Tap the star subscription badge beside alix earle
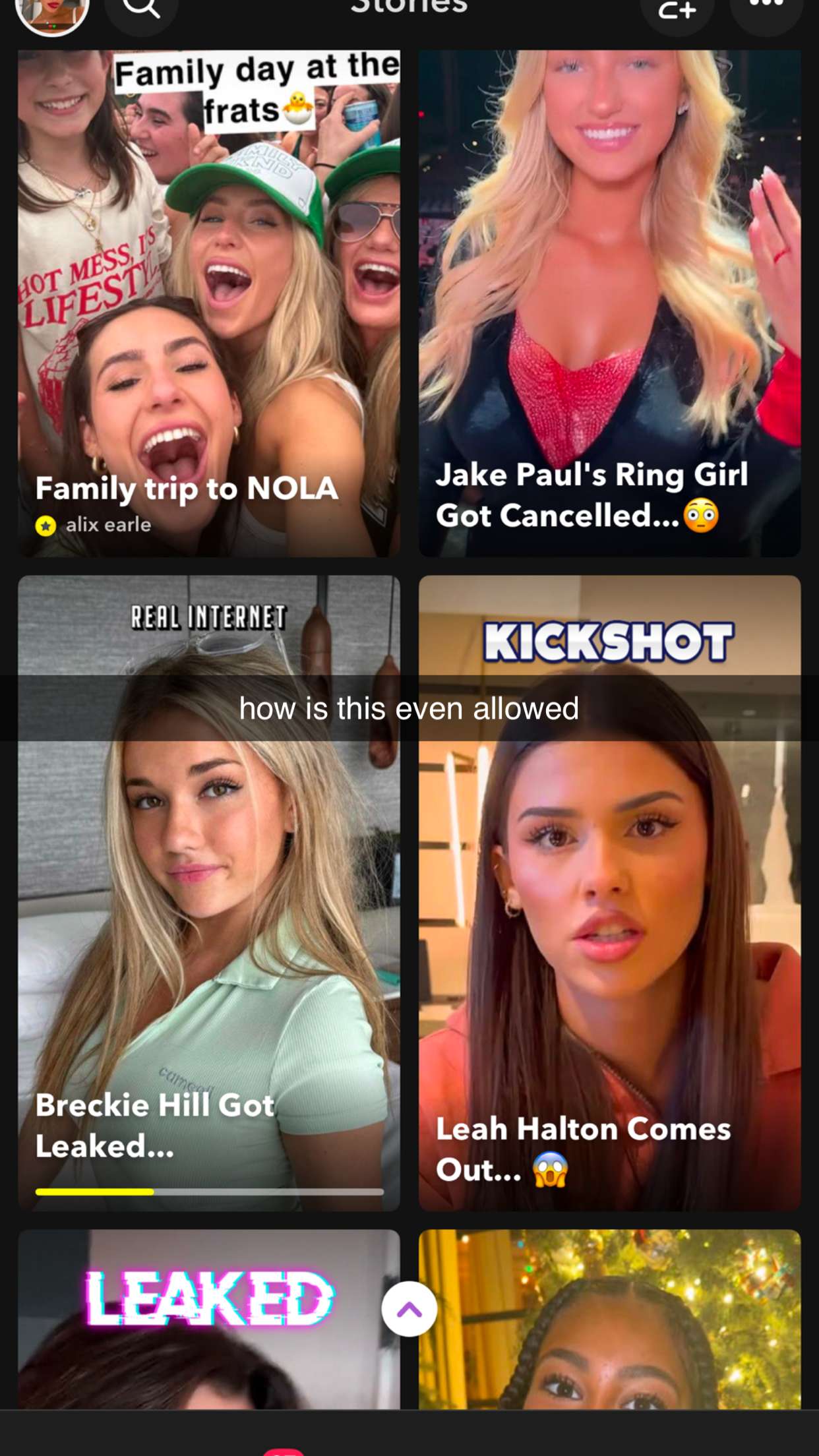This screenshot has width=819, height=1456. click(x=46, y=526)
